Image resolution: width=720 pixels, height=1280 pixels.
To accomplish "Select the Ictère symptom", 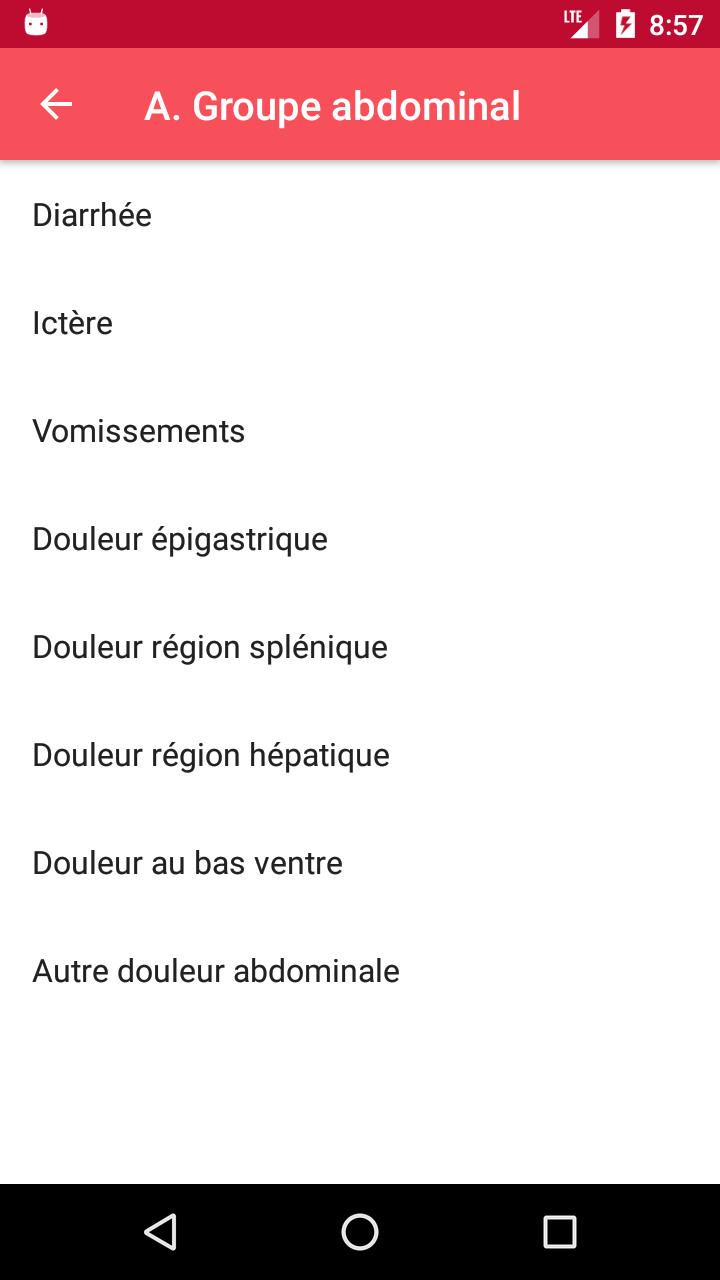I will 360,323.
